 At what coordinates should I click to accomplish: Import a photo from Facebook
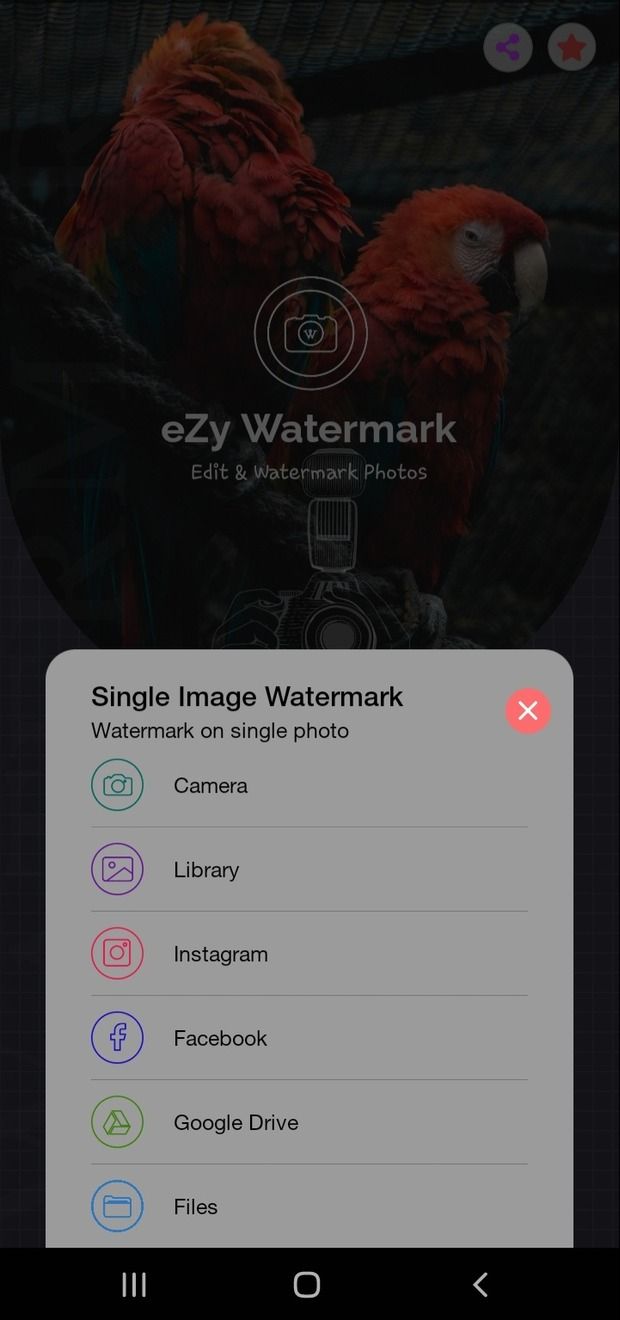point(220,1038)
